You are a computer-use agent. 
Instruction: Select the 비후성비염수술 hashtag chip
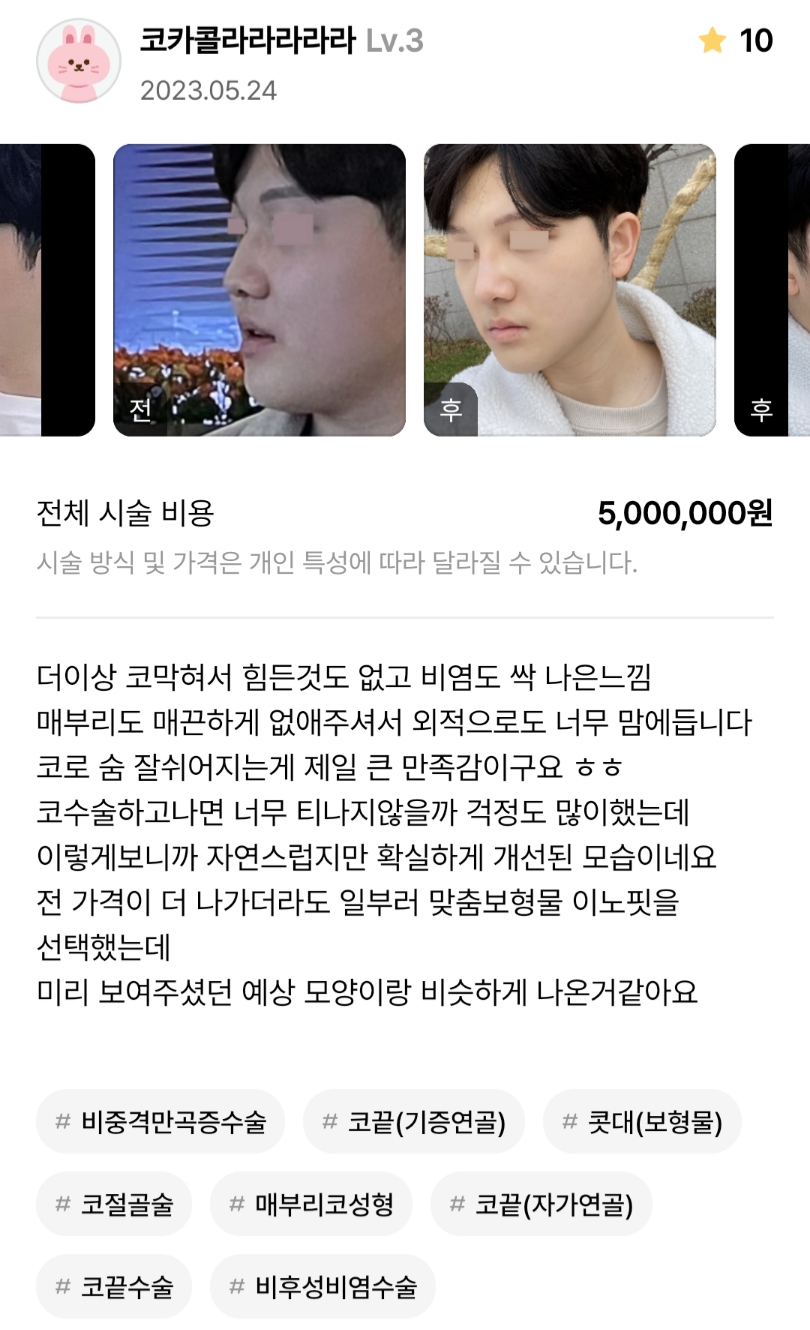[x=323, y=1286]
